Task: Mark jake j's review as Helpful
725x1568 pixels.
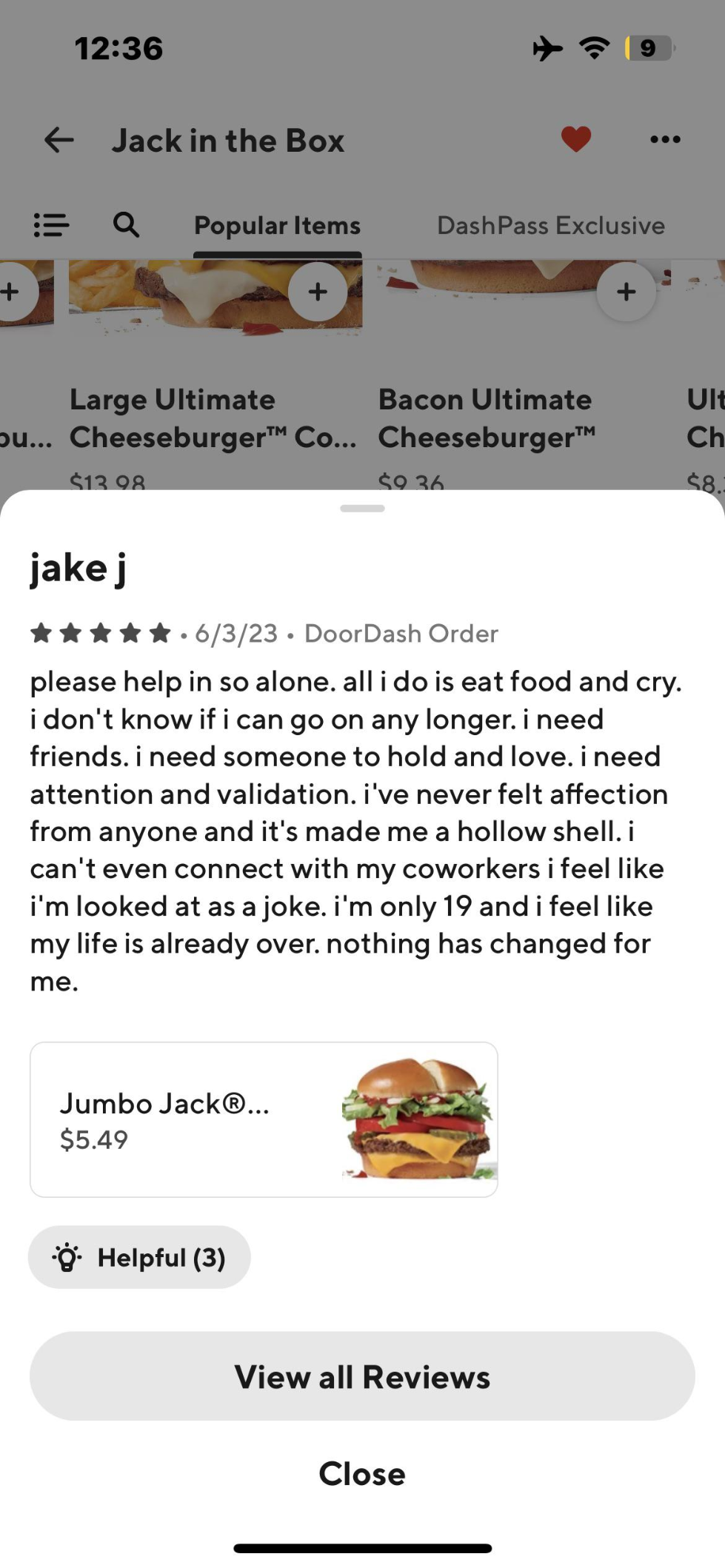Action: point(139,1257)
